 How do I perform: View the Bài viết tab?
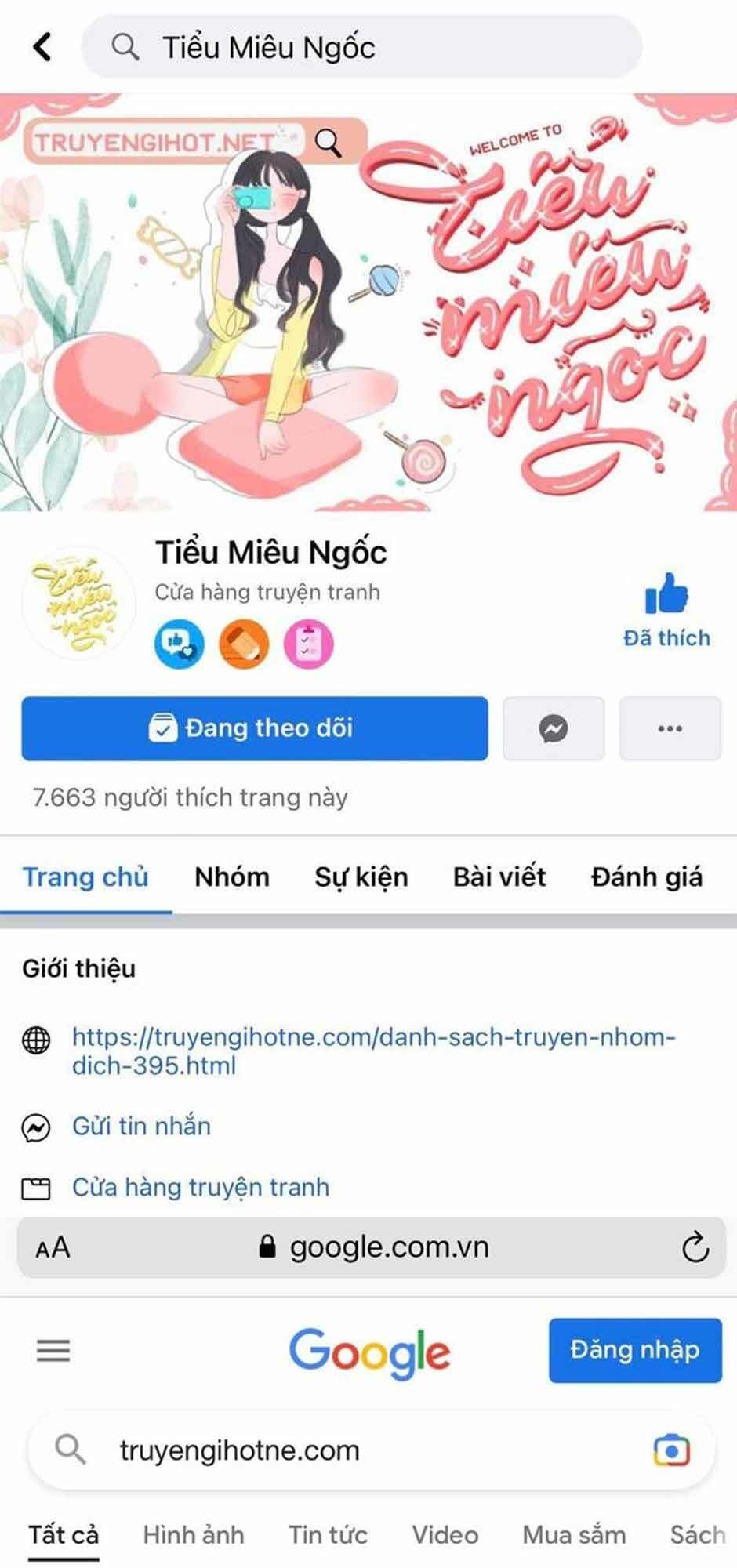click(x=499, y=877)
